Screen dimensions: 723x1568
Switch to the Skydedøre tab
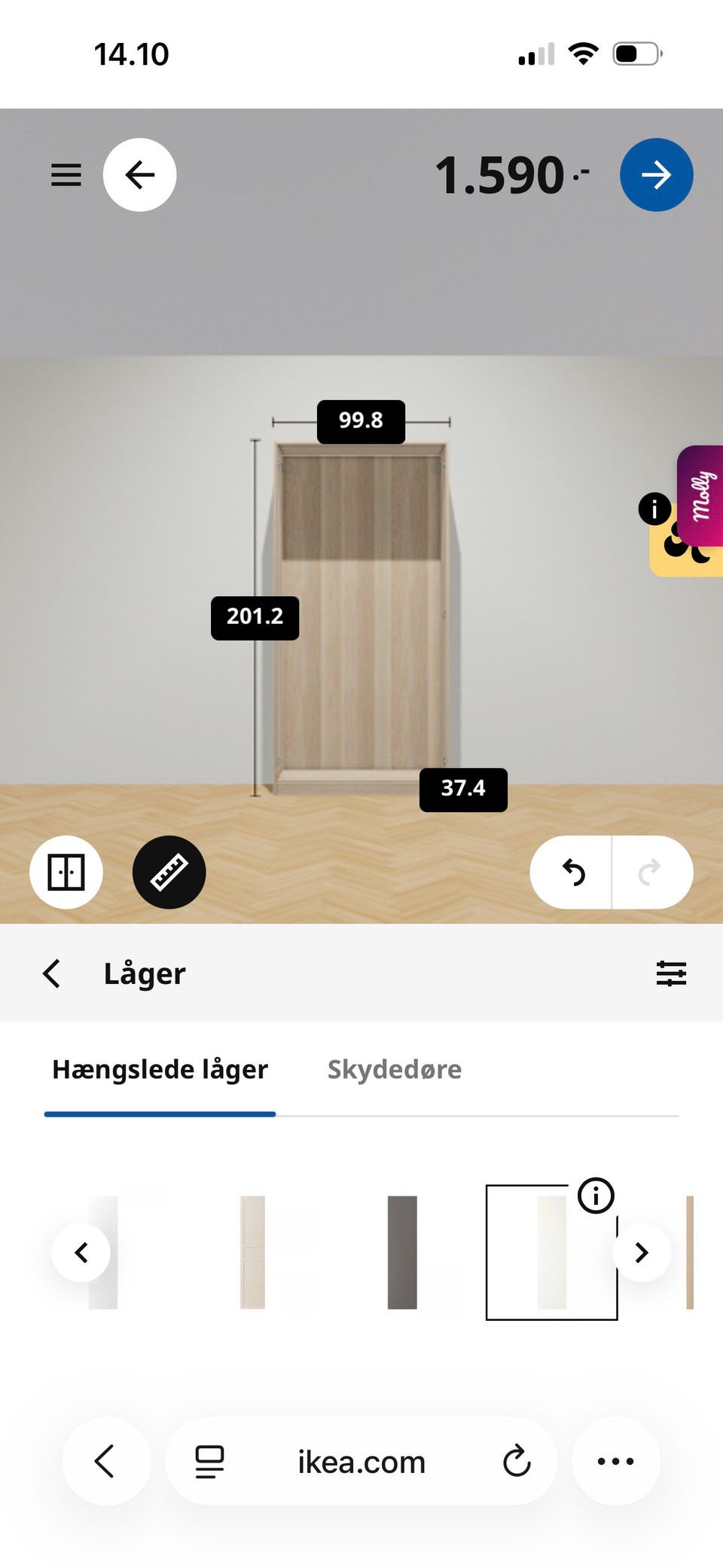tap(394, 1069)
